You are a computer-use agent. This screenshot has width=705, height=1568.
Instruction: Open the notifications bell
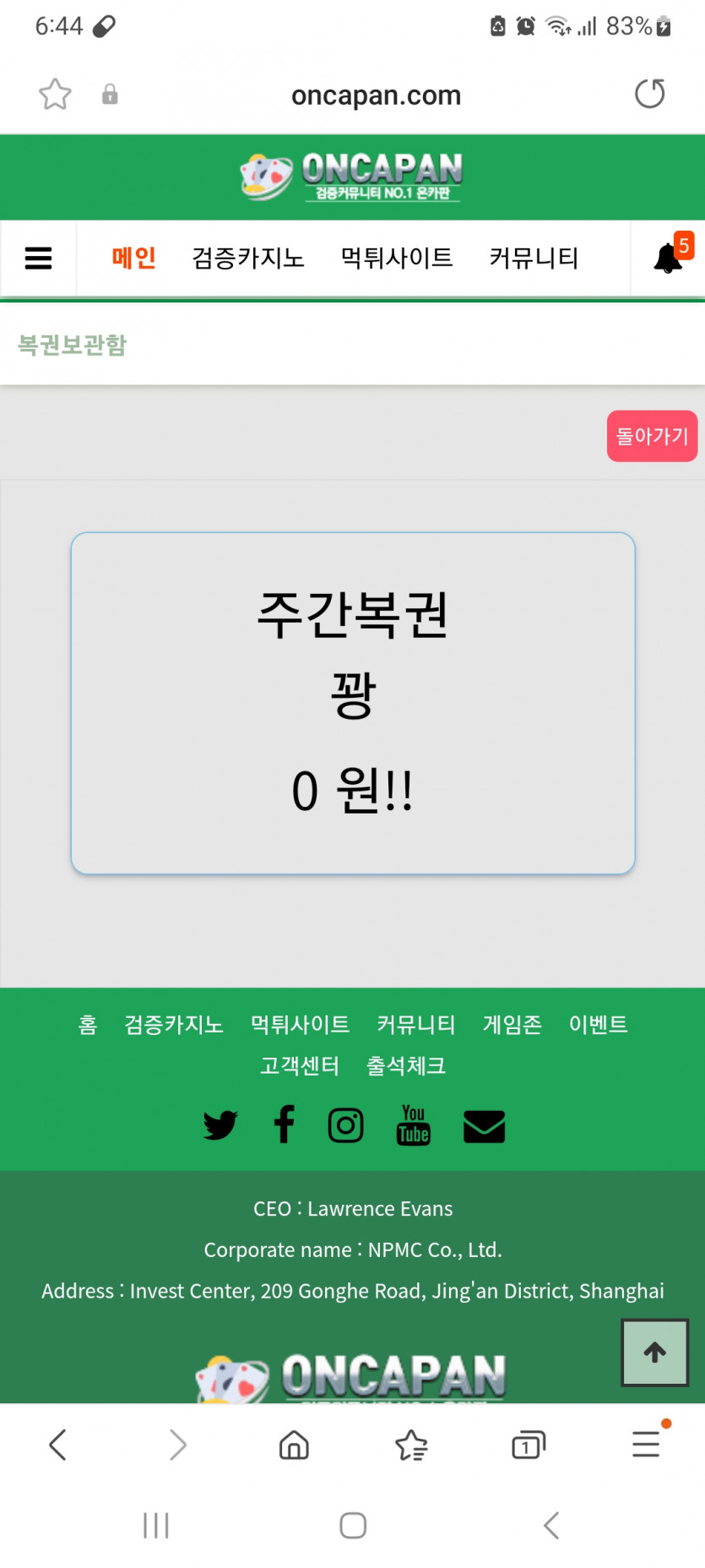point(668,258)
